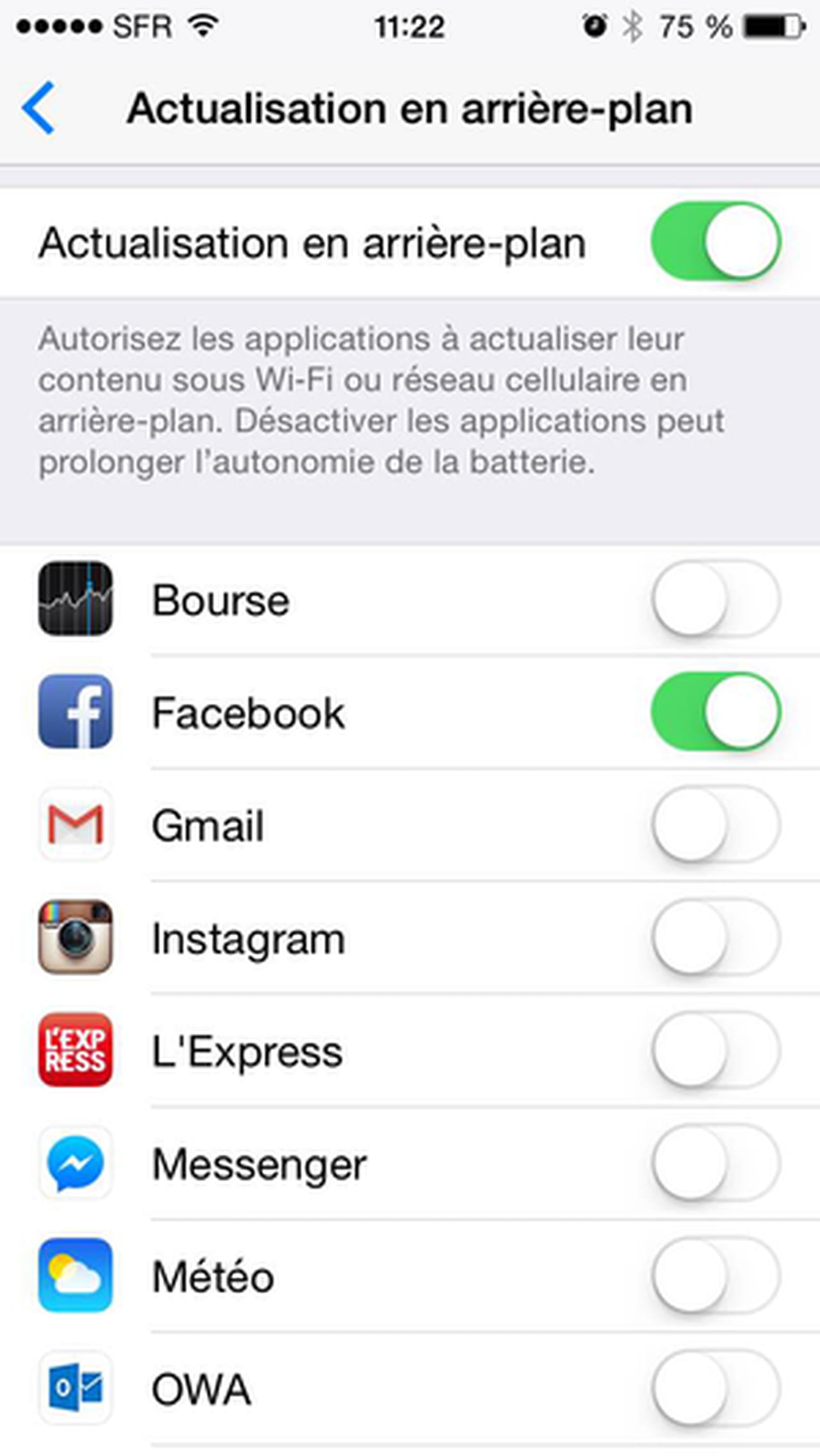This screenshot has width=820, height=1456.
Task: Click the Facebook app icon
Action: coord(75,712)
